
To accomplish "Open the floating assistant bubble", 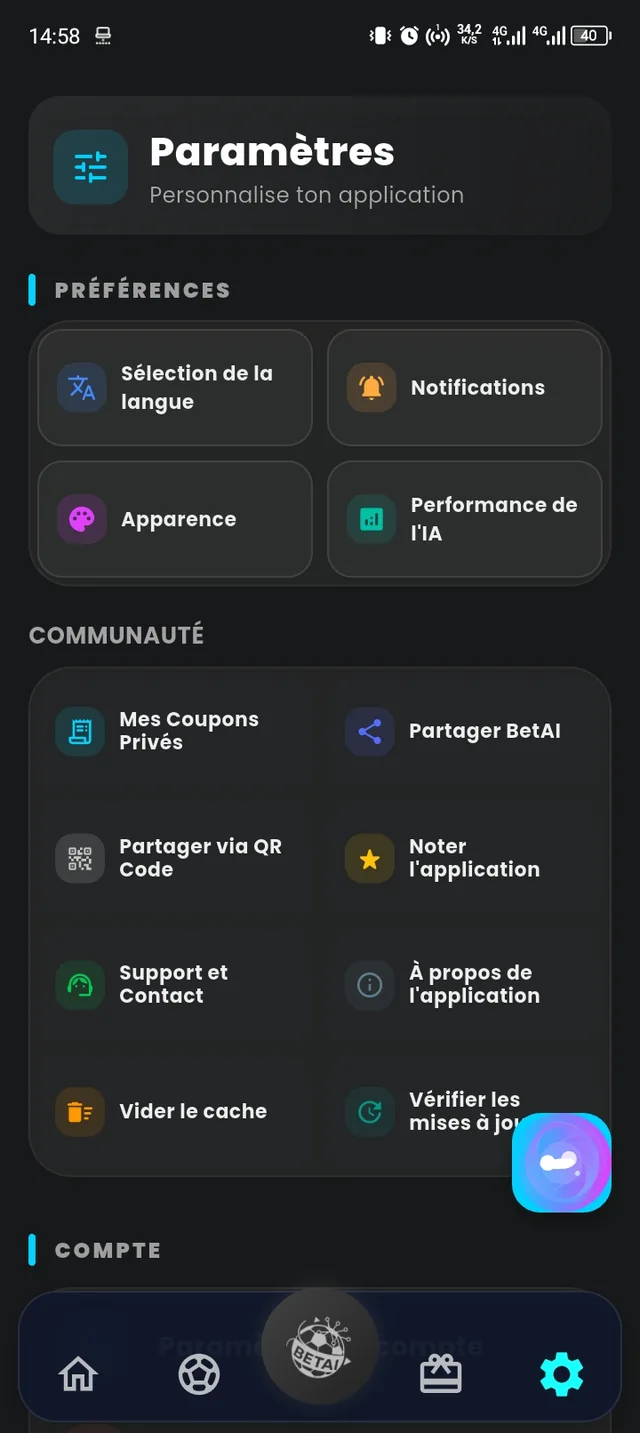I will coord(562,1163).
